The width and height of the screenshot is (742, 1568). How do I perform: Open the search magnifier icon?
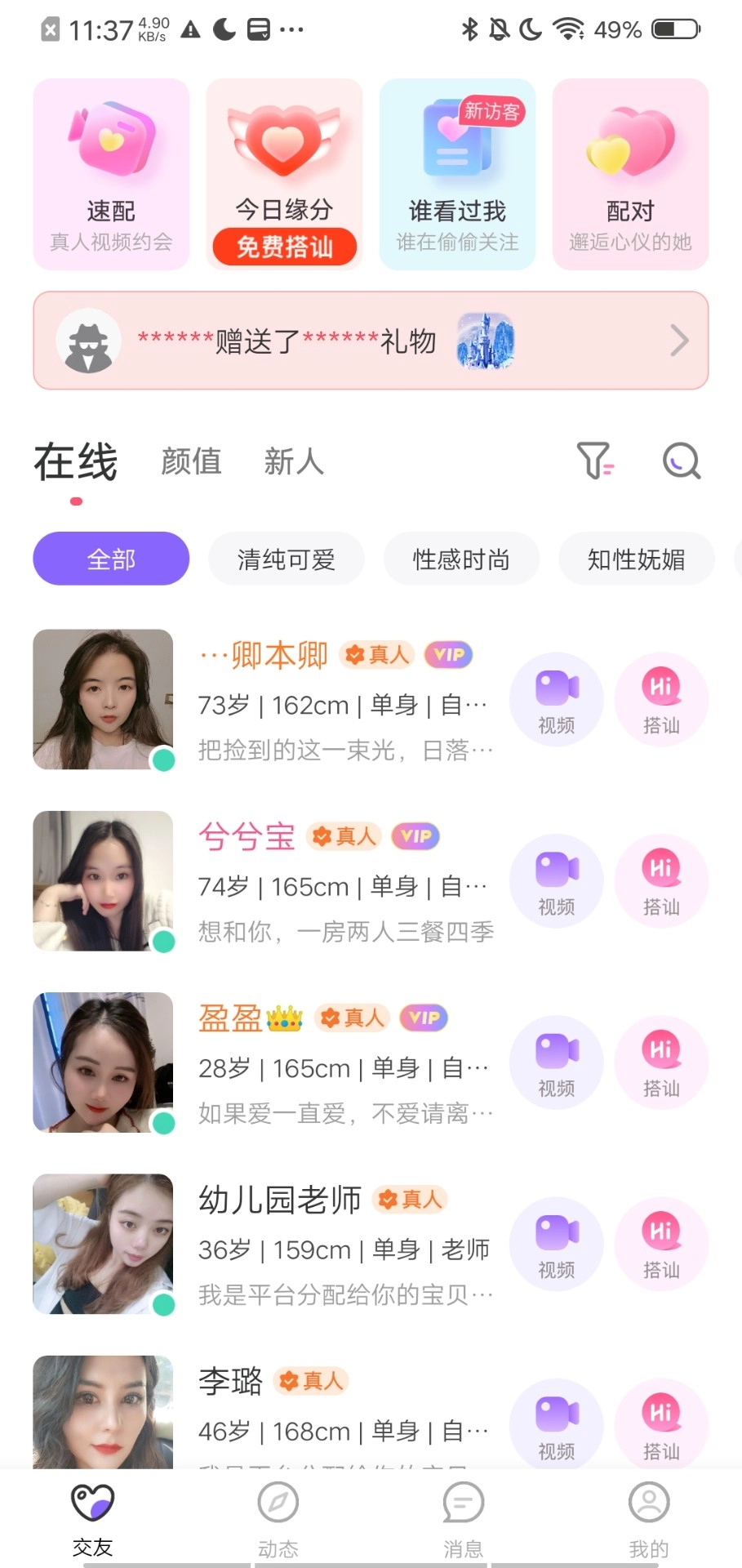coord(680,461)
